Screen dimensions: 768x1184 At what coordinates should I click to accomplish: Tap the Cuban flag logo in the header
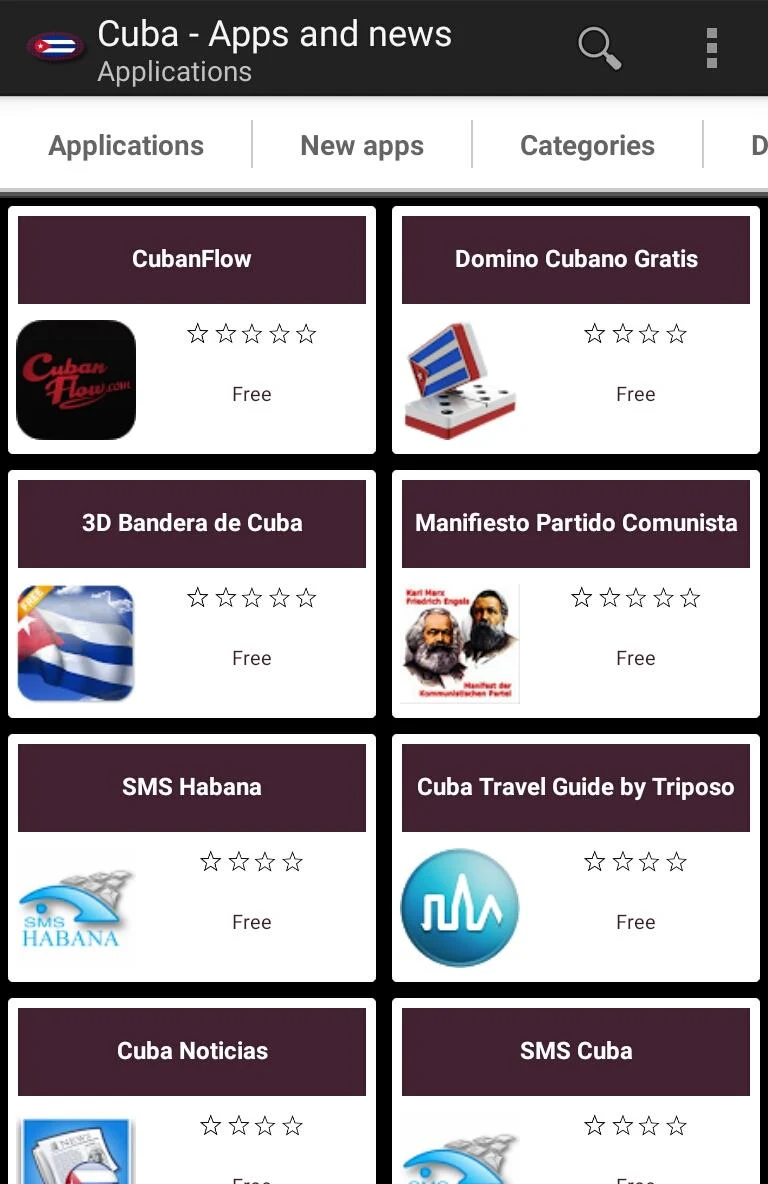click(x=55, y=47)
